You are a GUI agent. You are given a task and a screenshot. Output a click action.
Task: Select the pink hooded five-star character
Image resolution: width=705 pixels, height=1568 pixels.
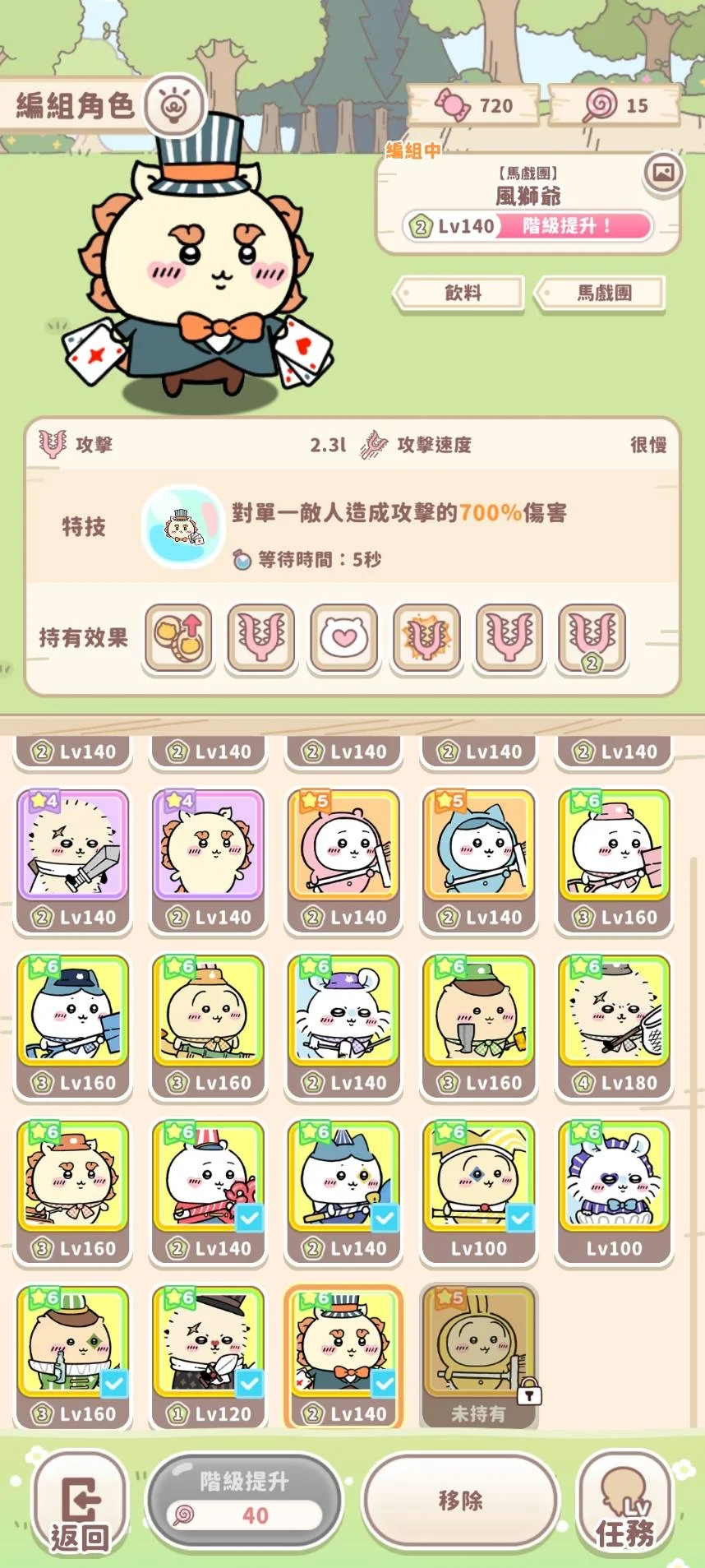[x=343, y=858]
